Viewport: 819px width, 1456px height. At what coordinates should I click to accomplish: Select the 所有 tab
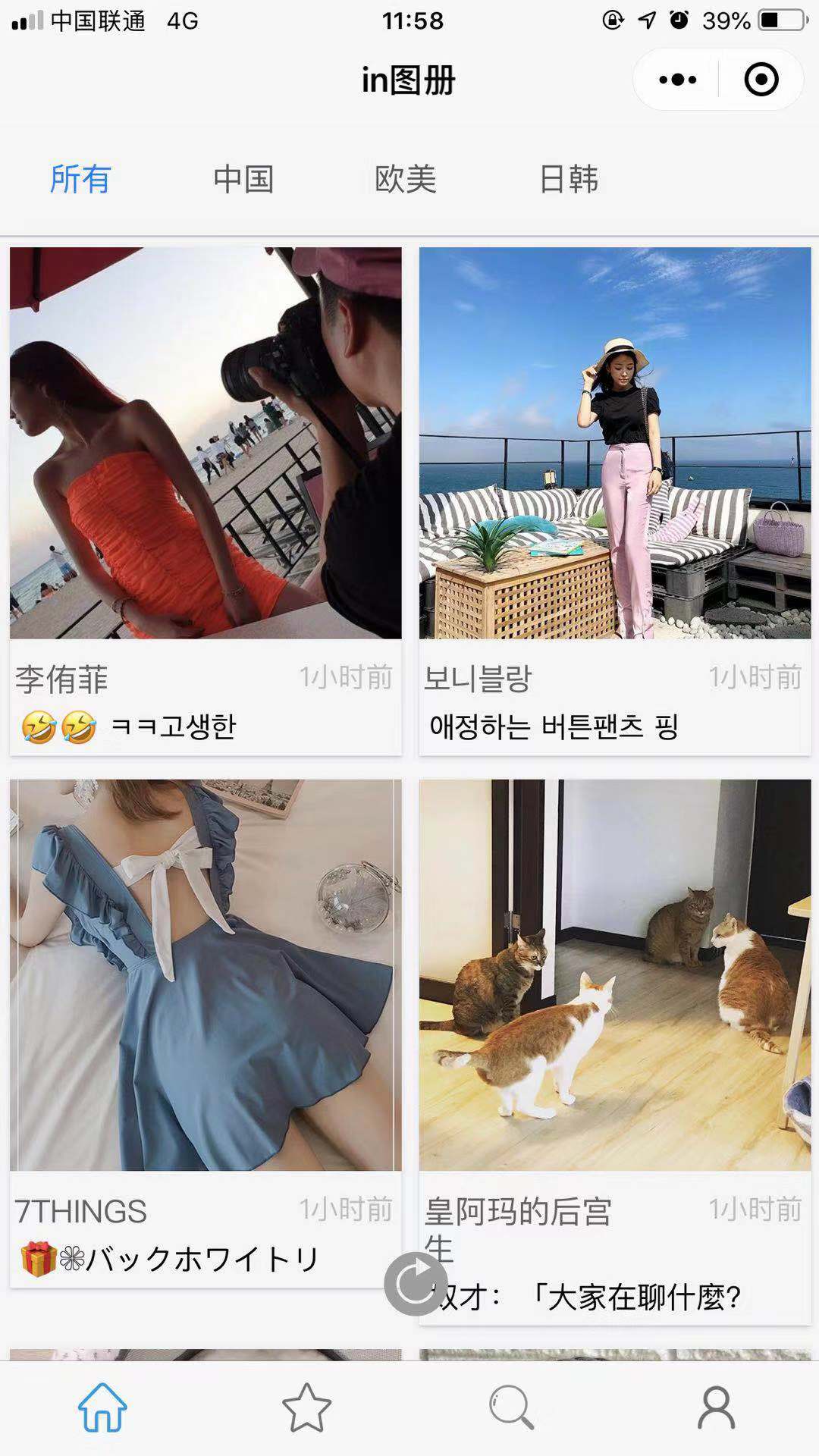(80, 180)
